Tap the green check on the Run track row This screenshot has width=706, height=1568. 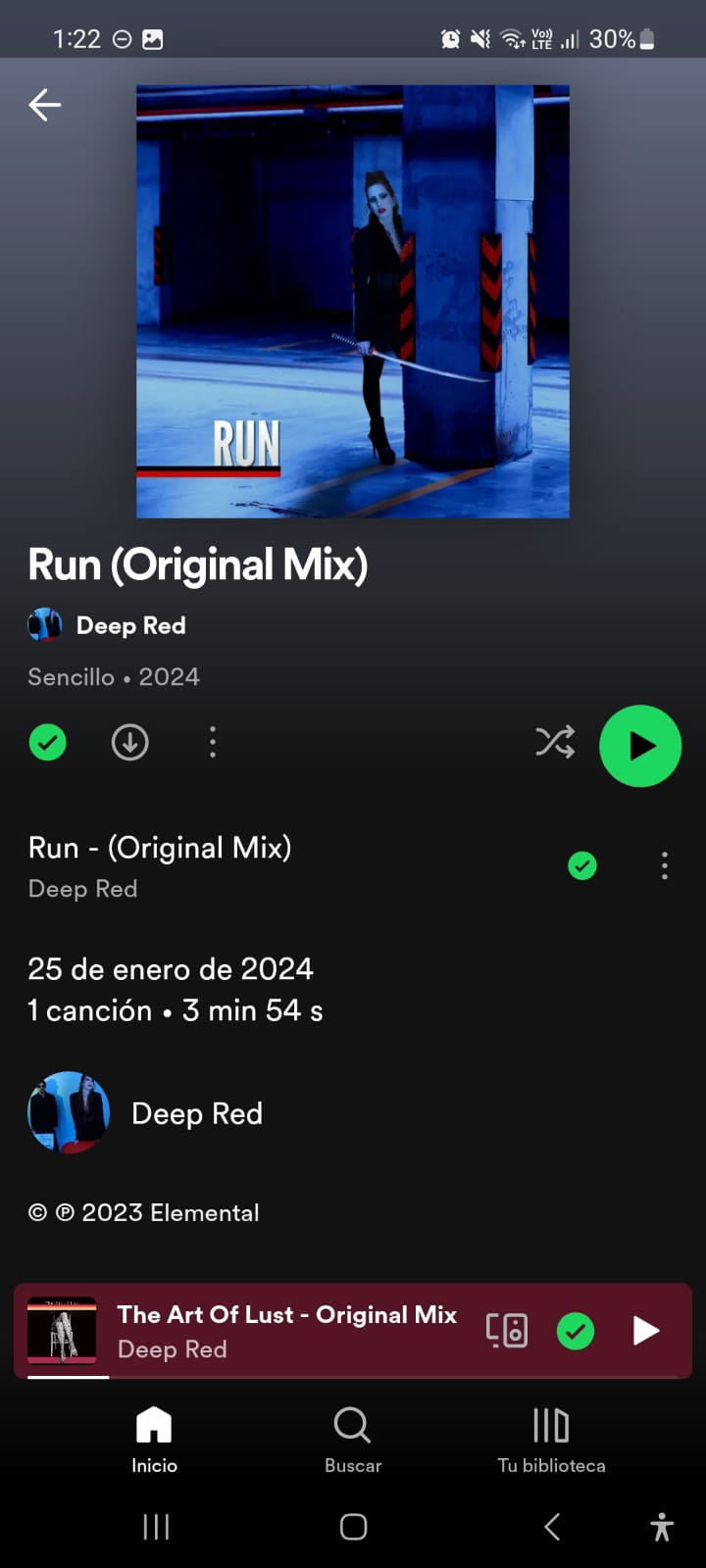pos(582,866)
